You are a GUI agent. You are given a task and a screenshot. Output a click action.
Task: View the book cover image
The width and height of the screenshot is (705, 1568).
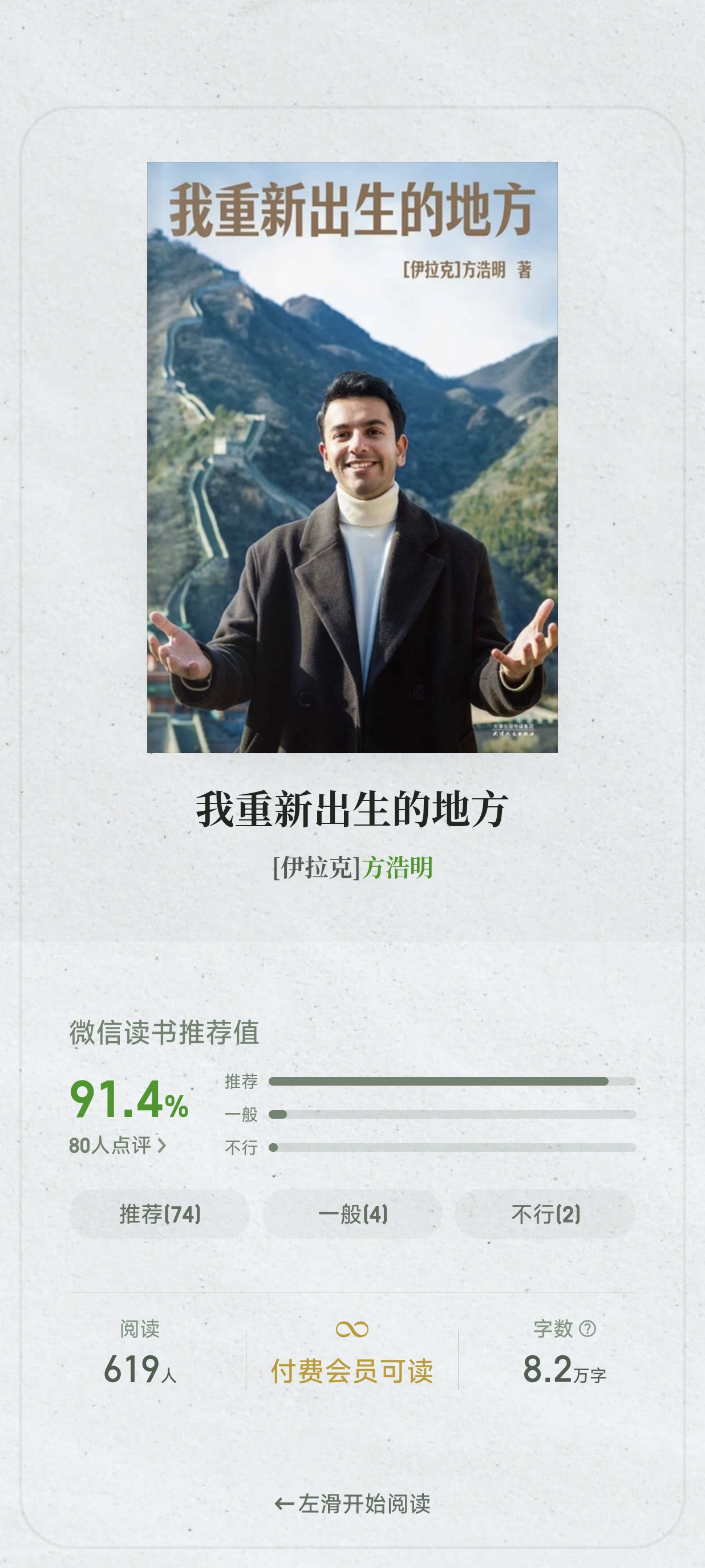click(352, 457)
